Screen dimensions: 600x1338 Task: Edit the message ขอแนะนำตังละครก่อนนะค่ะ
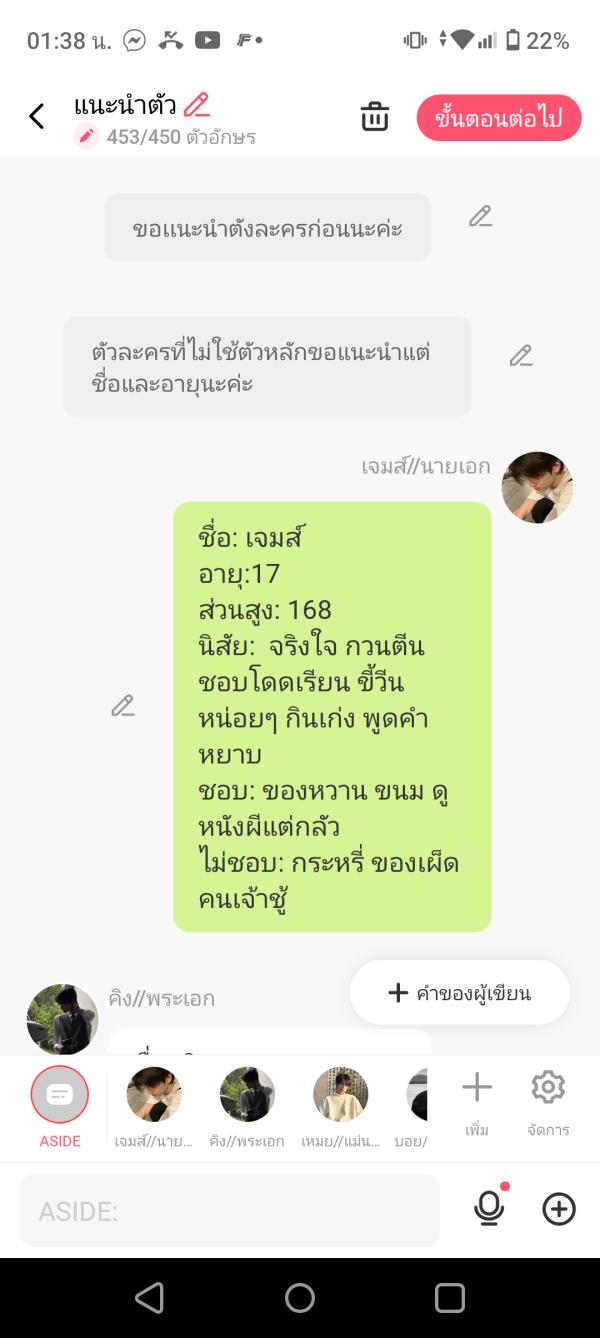[481, 216]
